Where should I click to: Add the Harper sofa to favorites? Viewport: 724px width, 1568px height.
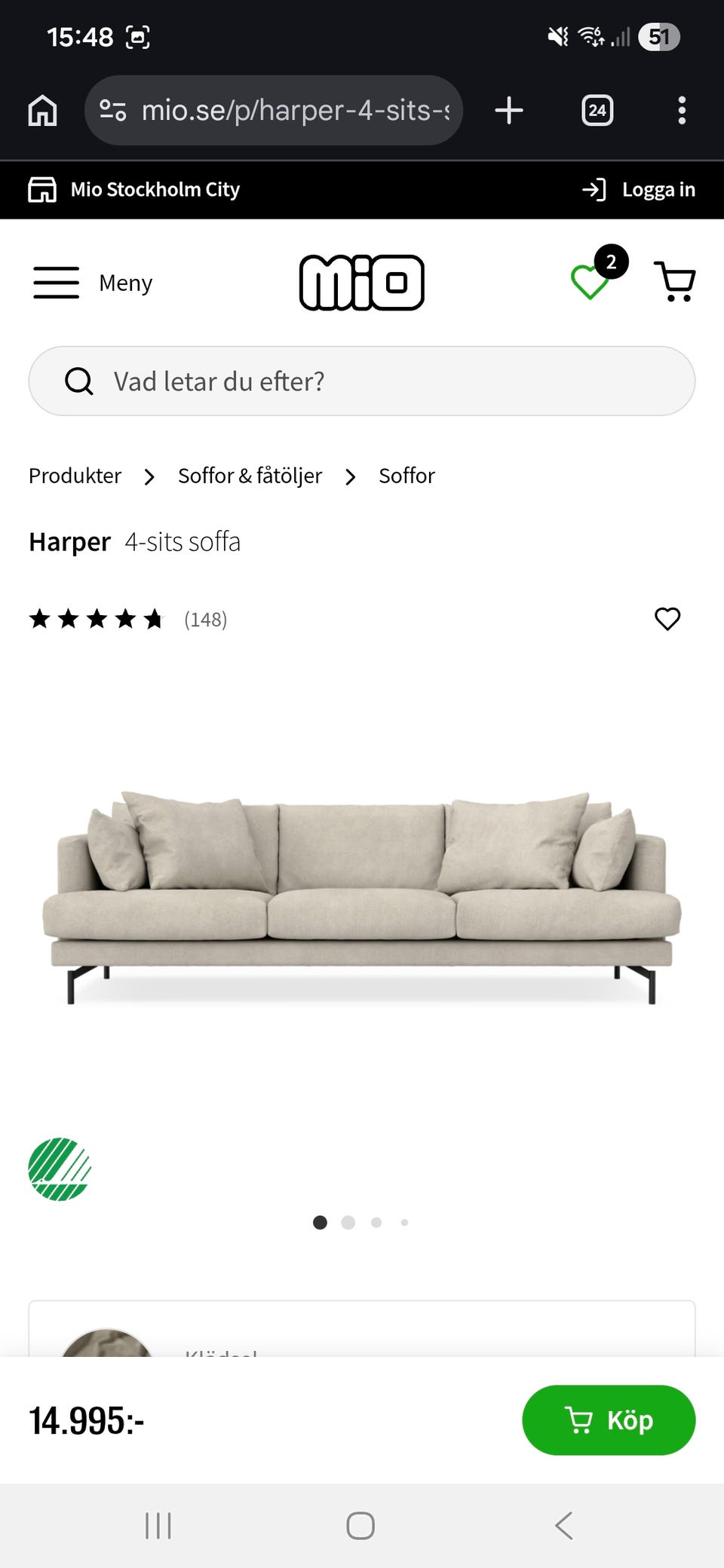[x=667, y=619]
